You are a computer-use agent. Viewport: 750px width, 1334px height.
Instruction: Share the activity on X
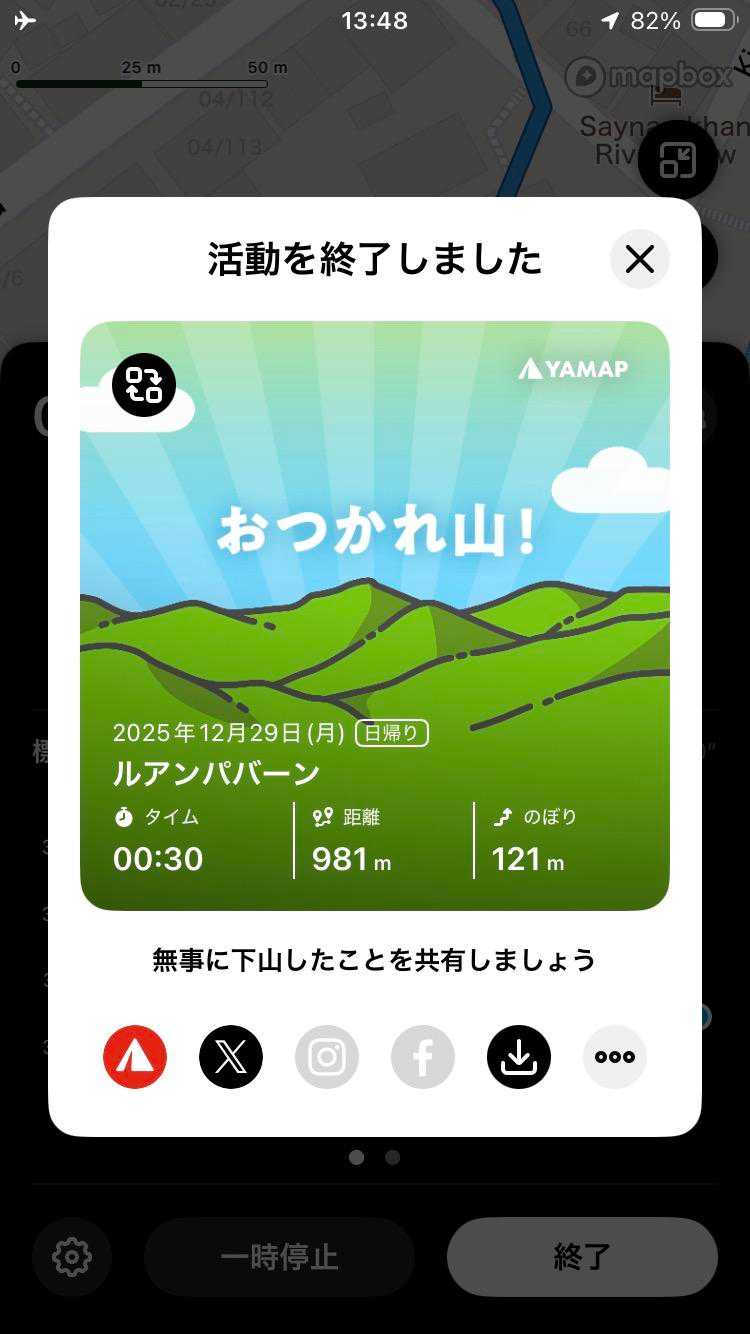231,1057
